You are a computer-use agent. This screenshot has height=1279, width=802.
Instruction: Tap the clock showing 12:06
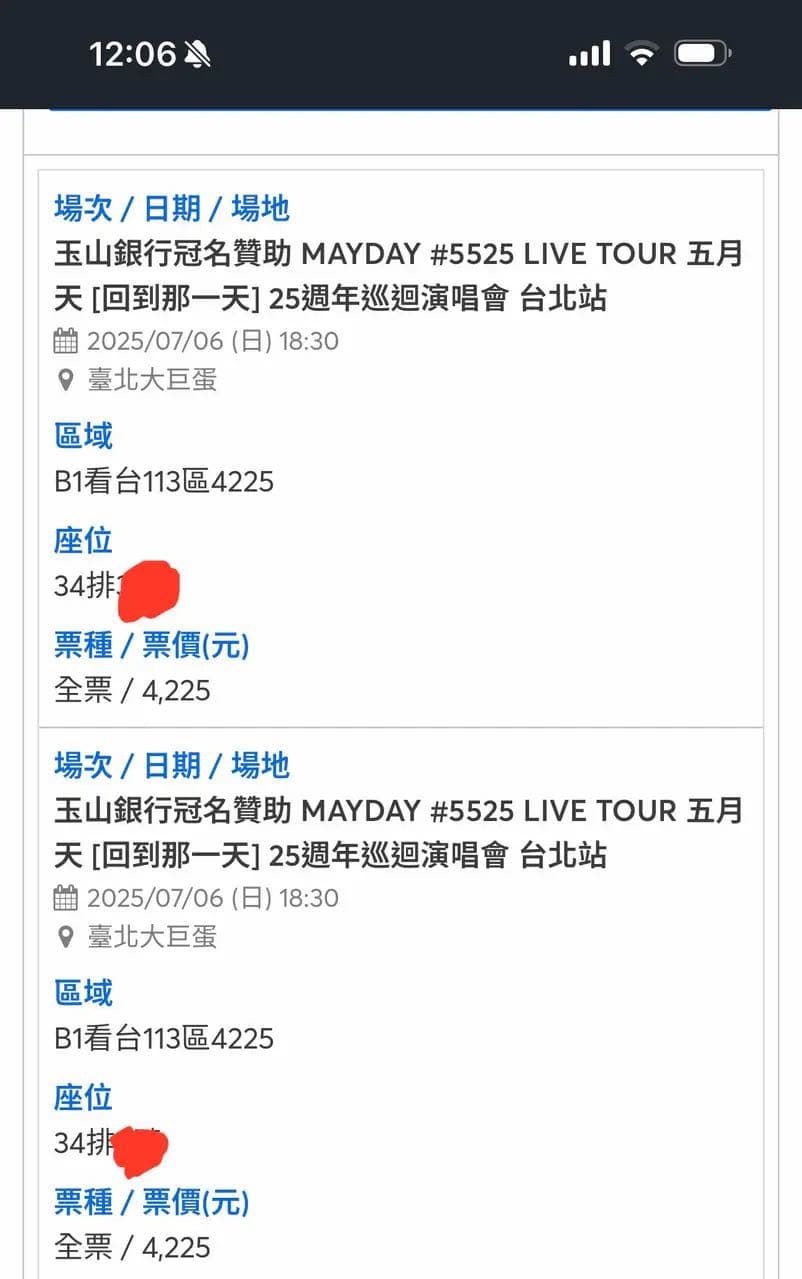(x=131, y=54)
